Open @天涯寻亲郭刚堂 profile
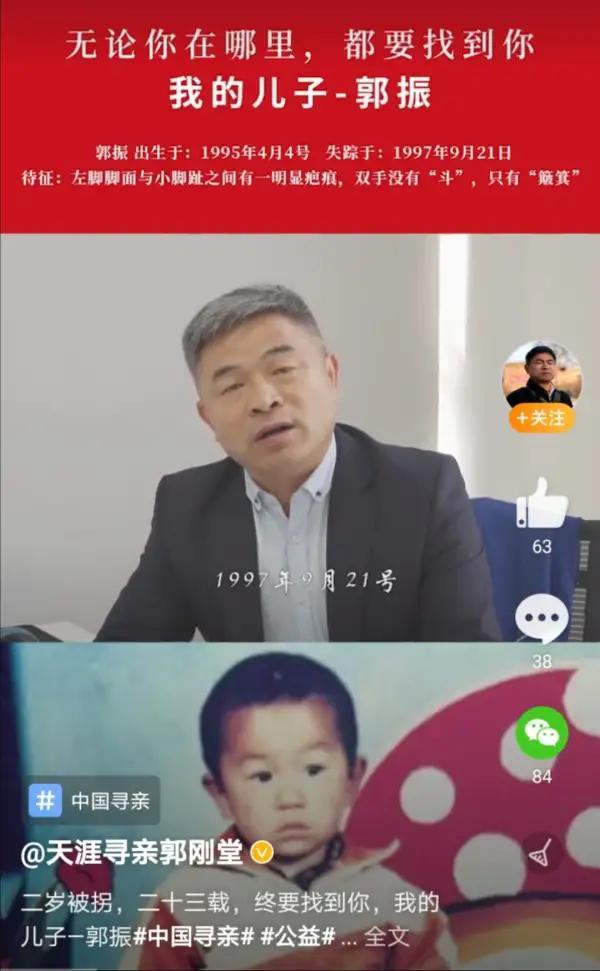Screen dimensions: 600x971 pyautogui.click(x=135, y=852)
